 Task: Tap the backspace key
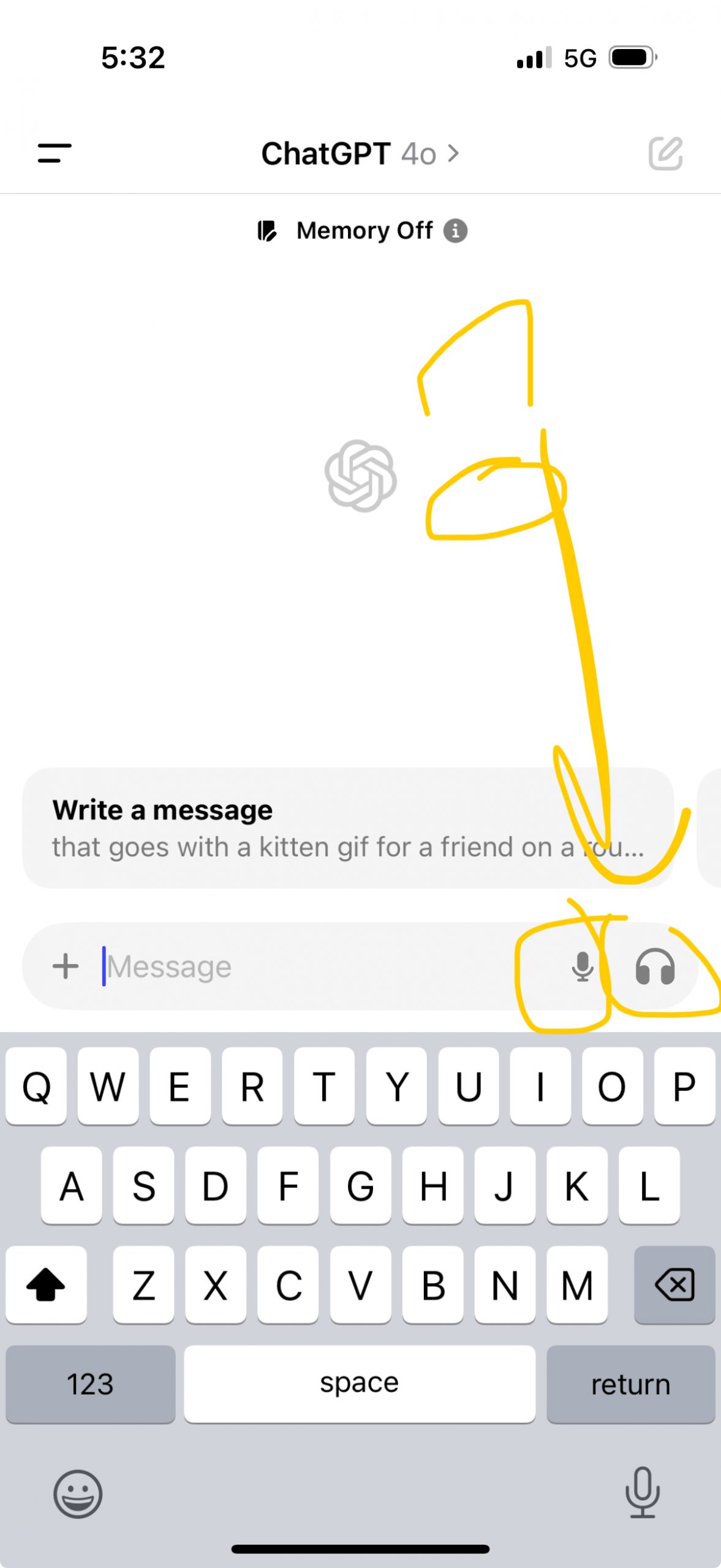click(674, 1284)
